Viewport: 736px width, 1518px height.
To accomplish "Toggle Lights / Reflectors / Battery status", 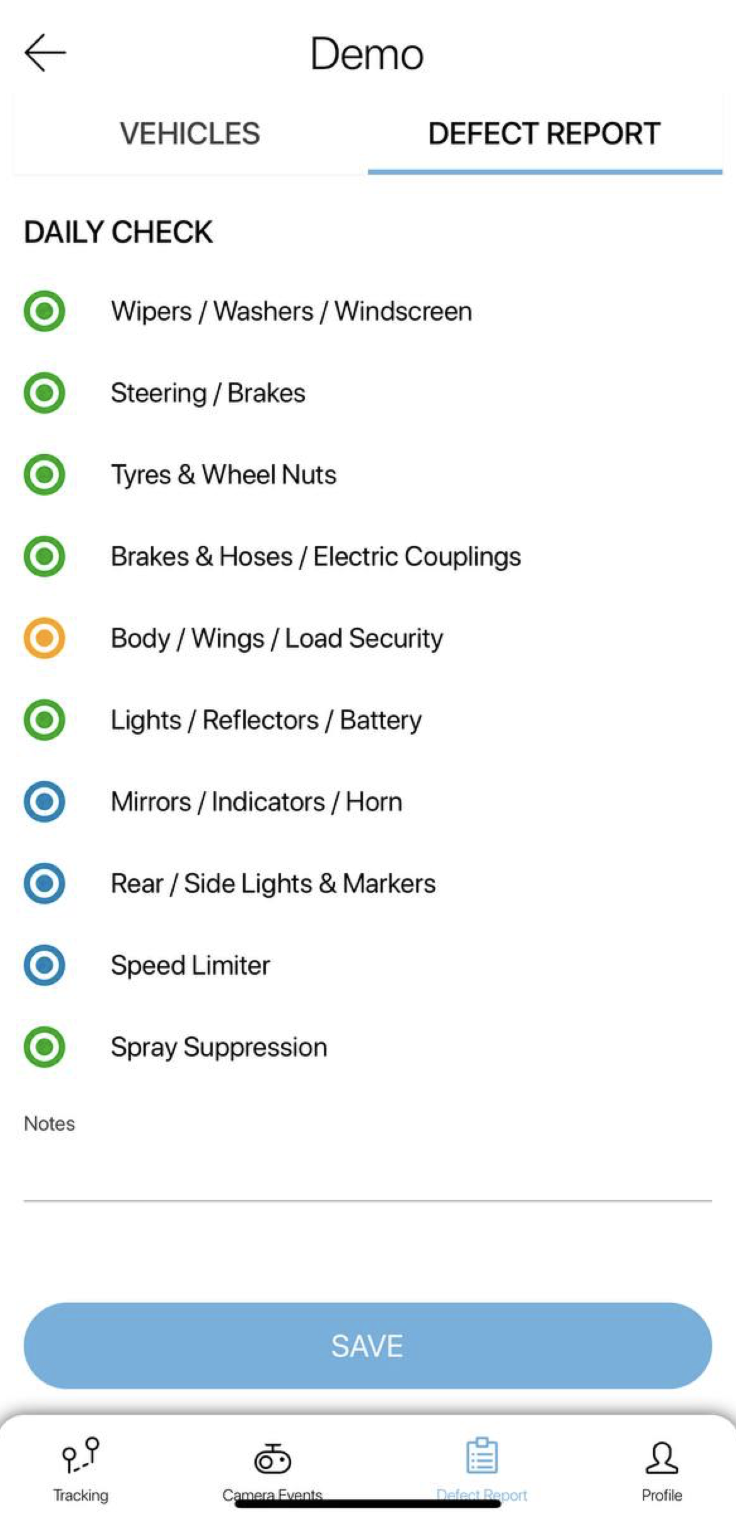I will pyautogui.click(x=44, y=720).
